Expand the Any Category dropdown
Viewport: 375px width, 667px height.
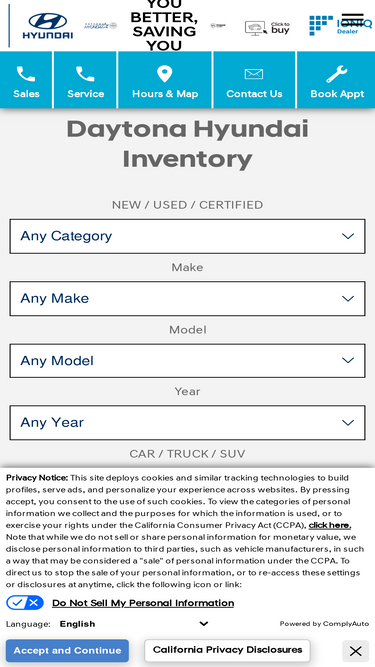(188, 236)
